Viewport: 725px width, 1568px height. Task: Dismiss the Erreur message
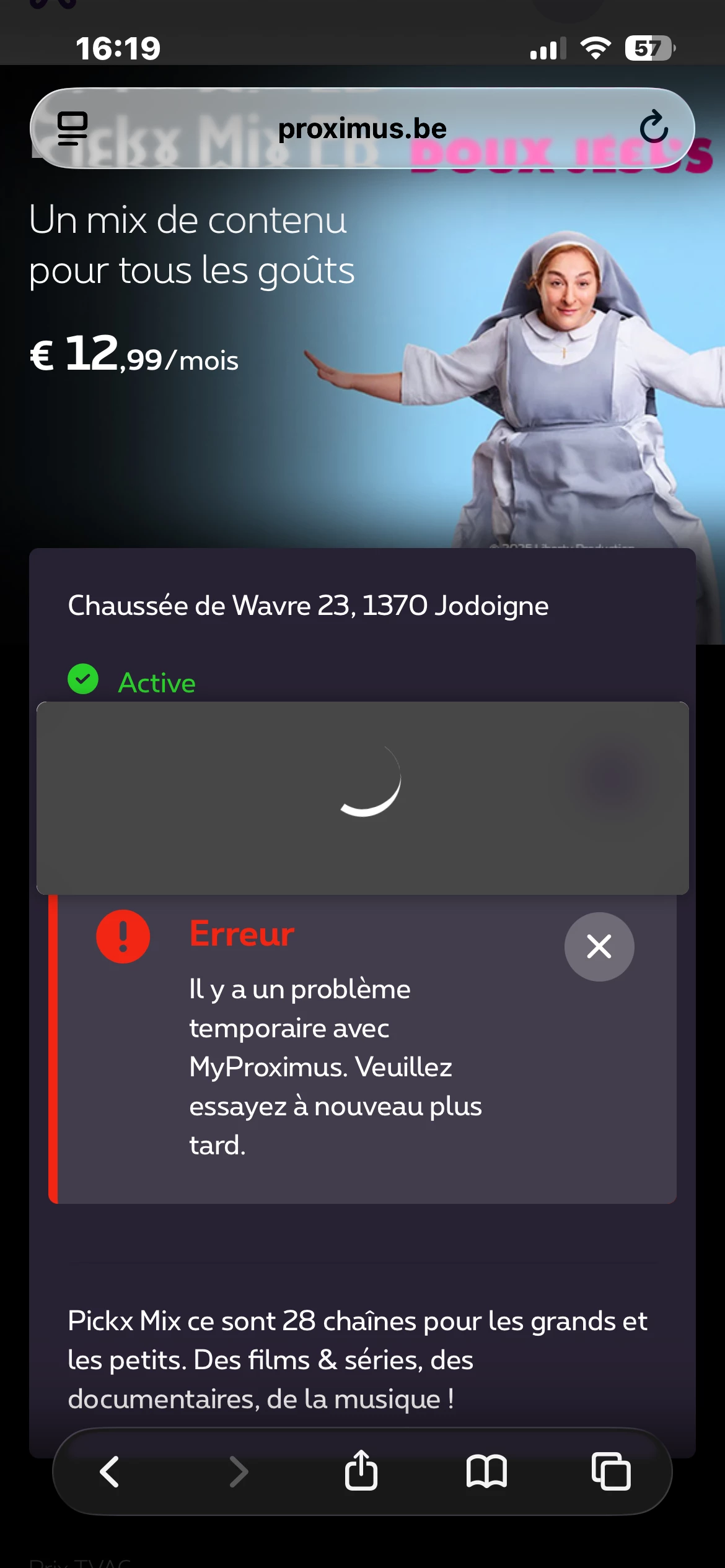[599, 946]
